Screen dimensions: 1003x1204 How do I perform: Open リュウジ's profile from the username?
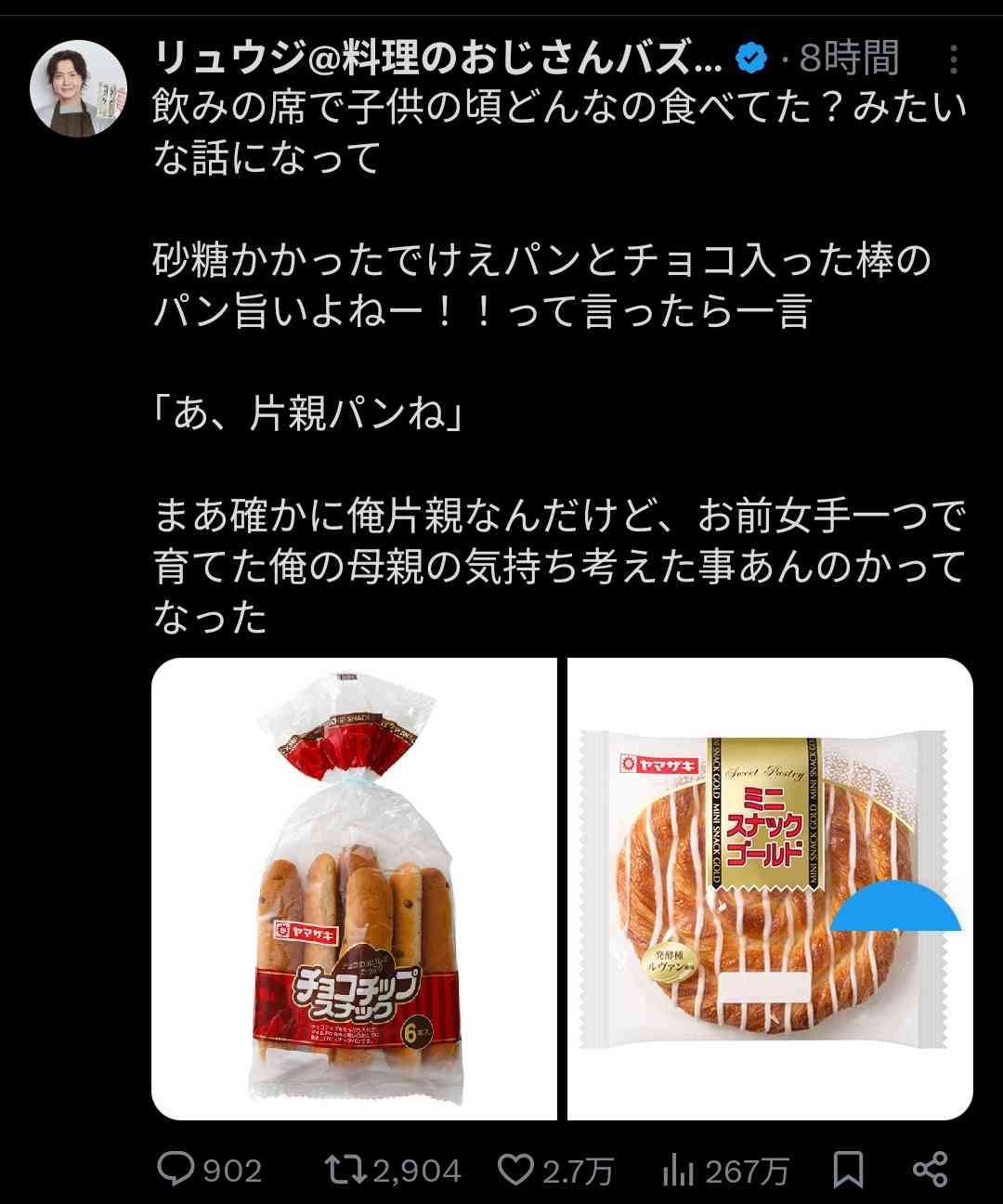(436, 59)
